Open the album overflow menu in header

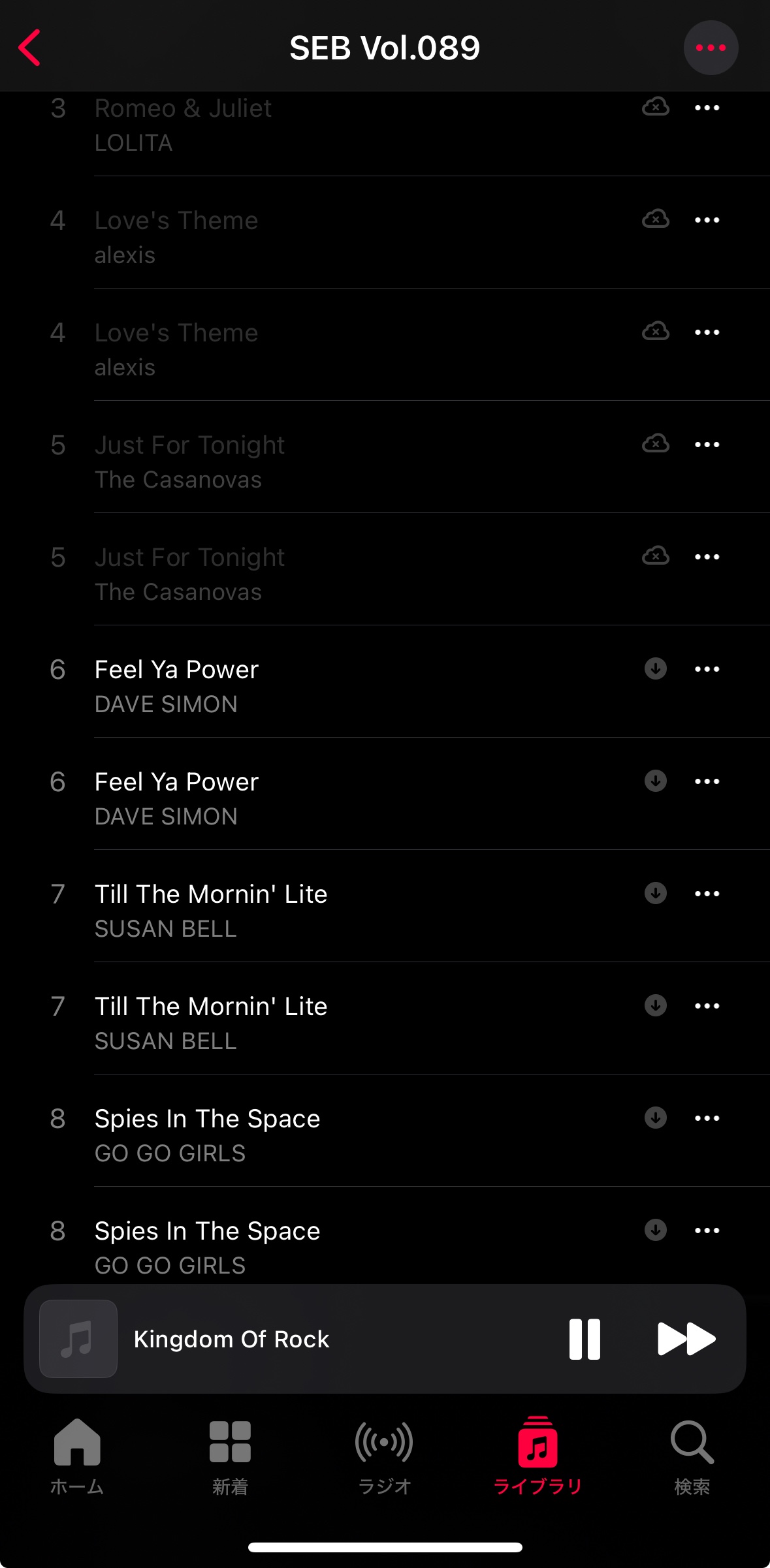(711, 48)
